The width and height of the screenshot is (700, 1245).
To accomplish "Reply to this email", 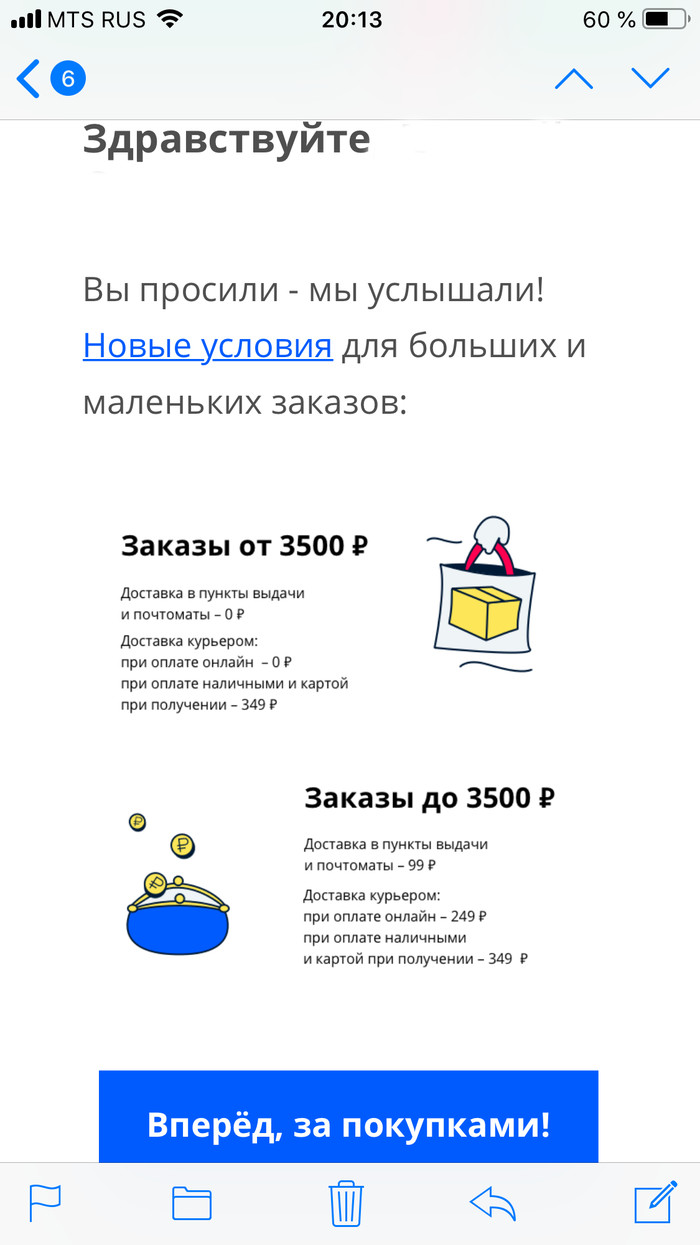I will pos(493,1203).
